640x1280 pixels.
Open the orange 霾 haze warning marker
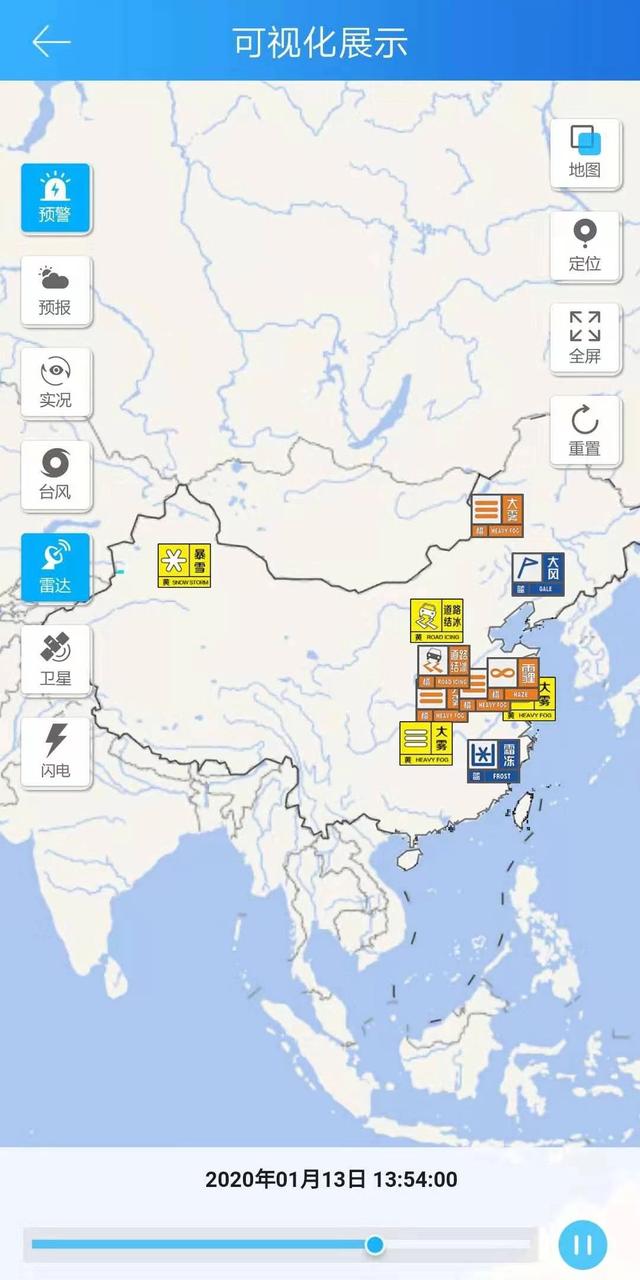click(x=514, y=678)
